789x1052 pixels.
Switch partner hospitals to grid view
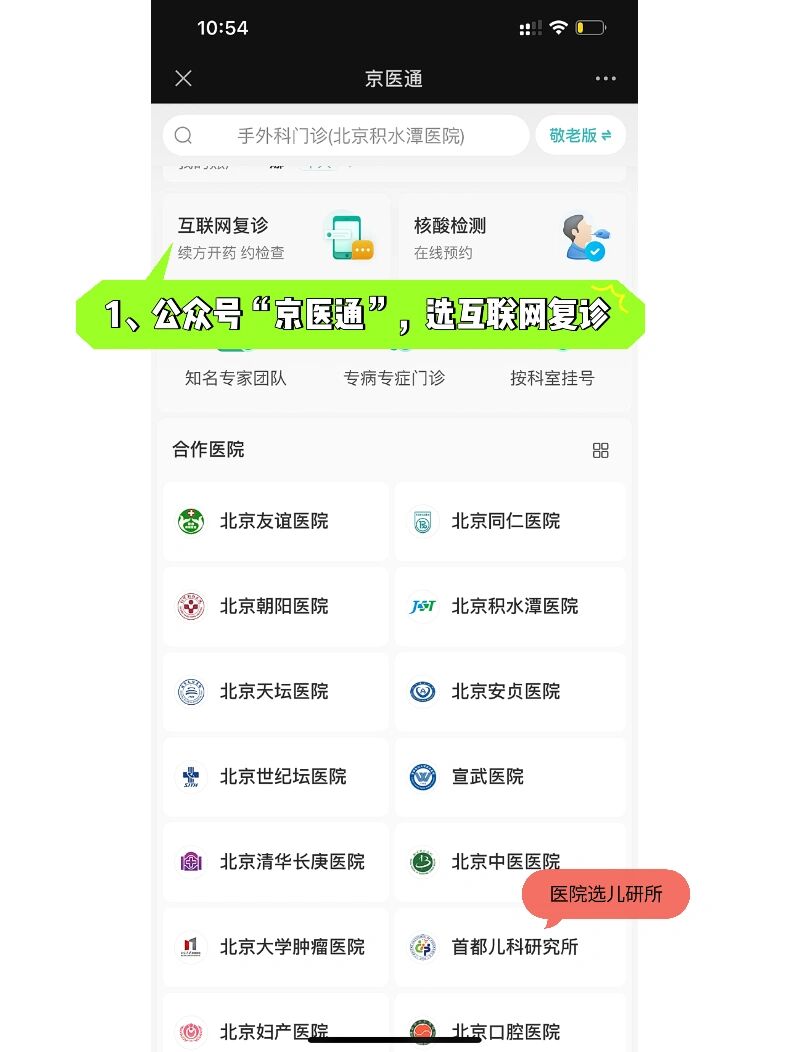[601, 450]
